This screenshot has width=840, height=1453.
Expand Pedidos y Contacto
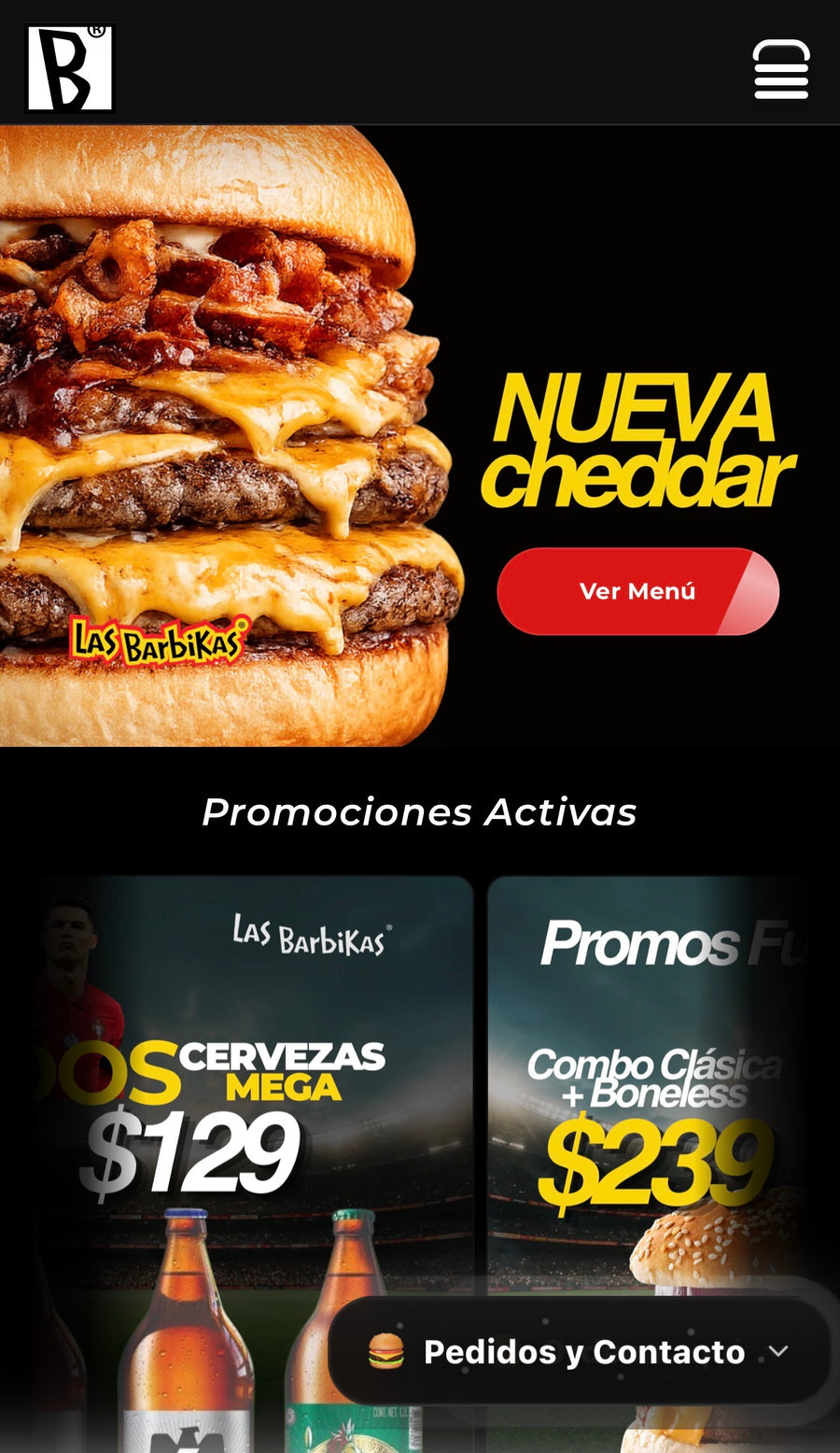(x=580, y=1351)
